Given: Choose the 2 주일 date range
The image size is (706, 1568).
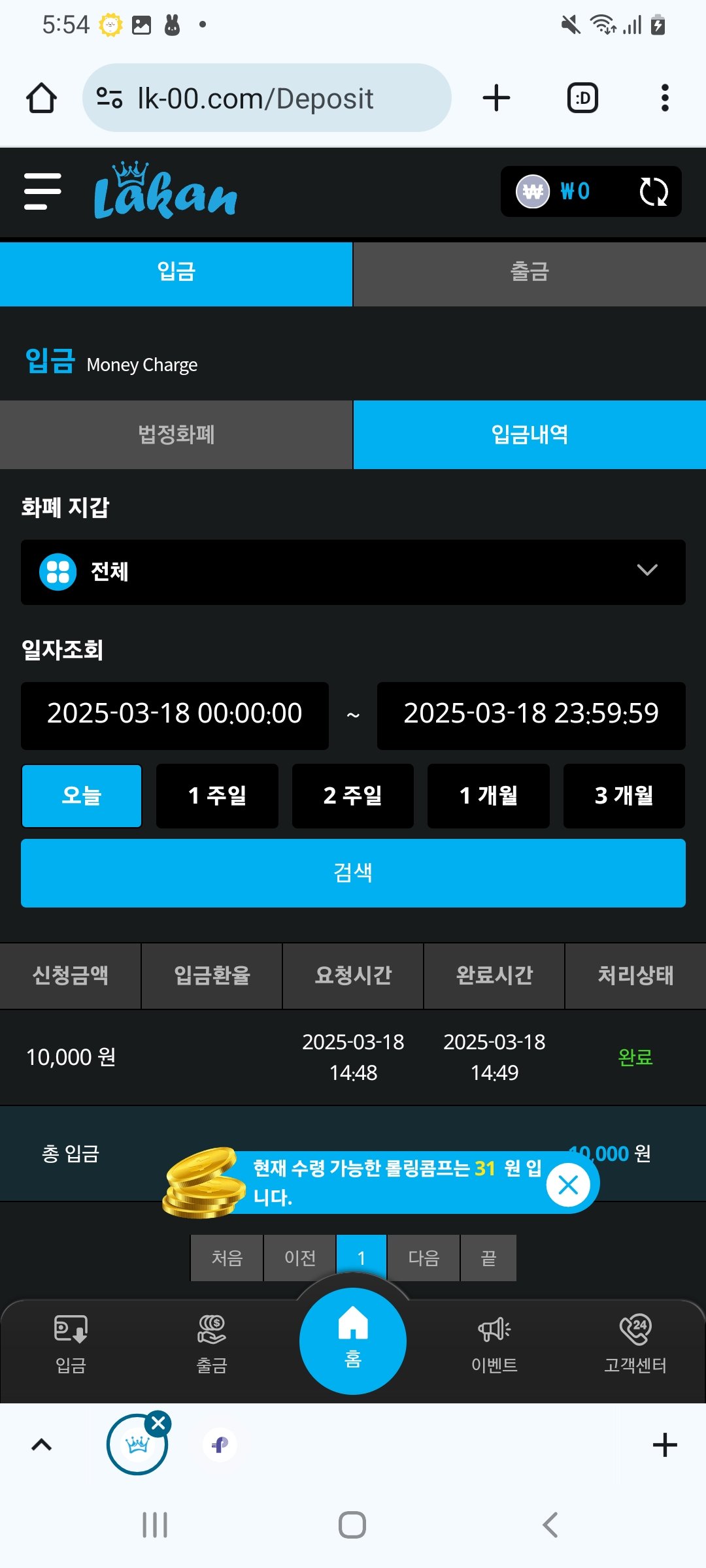Looking at the screenshot, I should coord(352,796).
